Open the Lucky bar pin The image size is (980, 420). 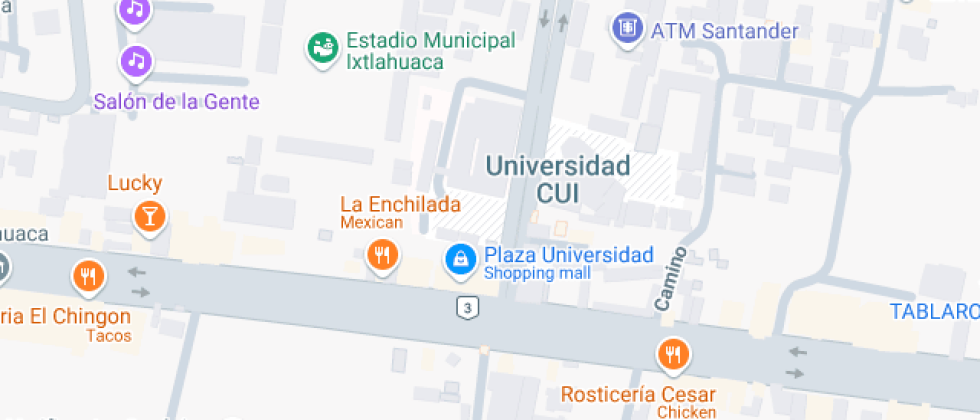click(x=150, y=218)
